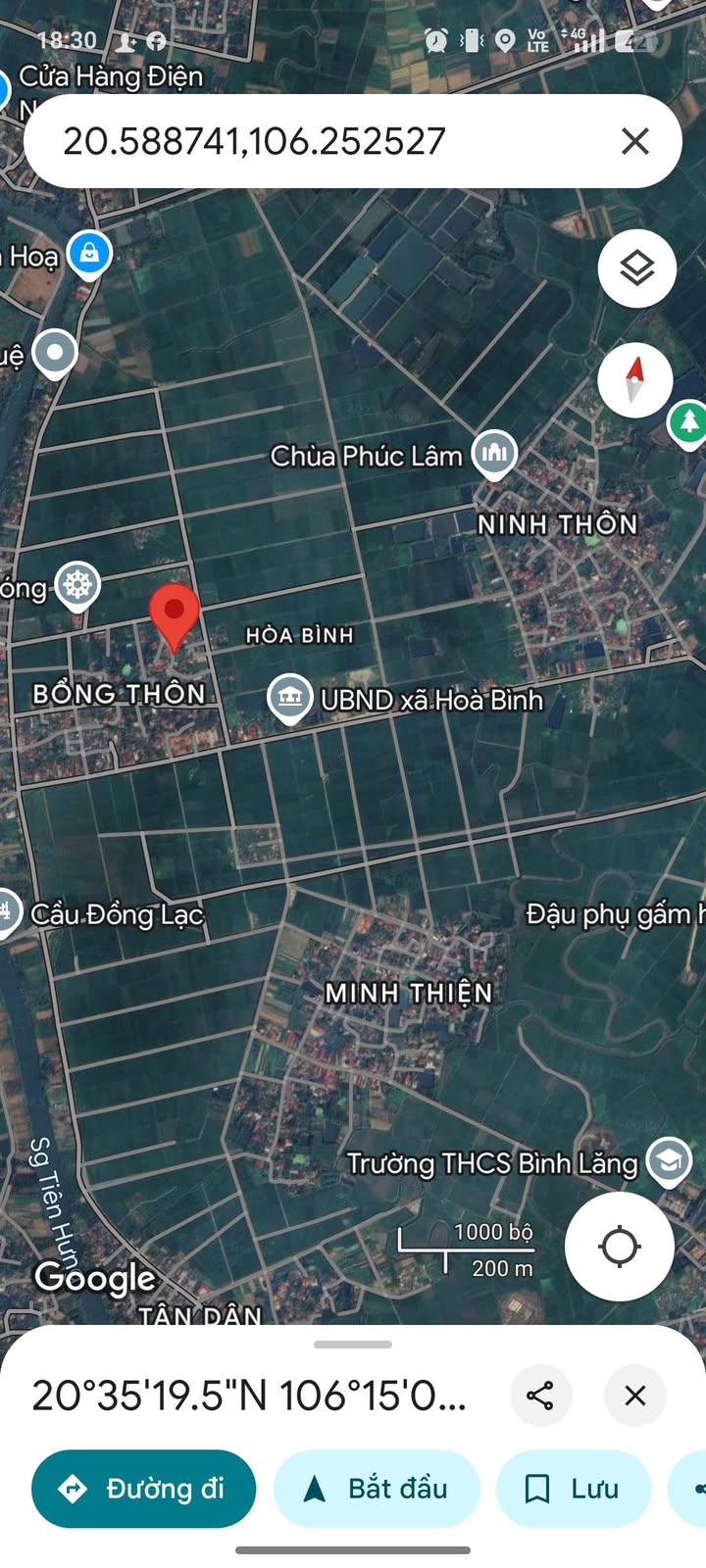Open Cửa Hàng Điện place label
Image resolution: width=706 pixels, height=1568 pixels.
click(x=111, y=76)
